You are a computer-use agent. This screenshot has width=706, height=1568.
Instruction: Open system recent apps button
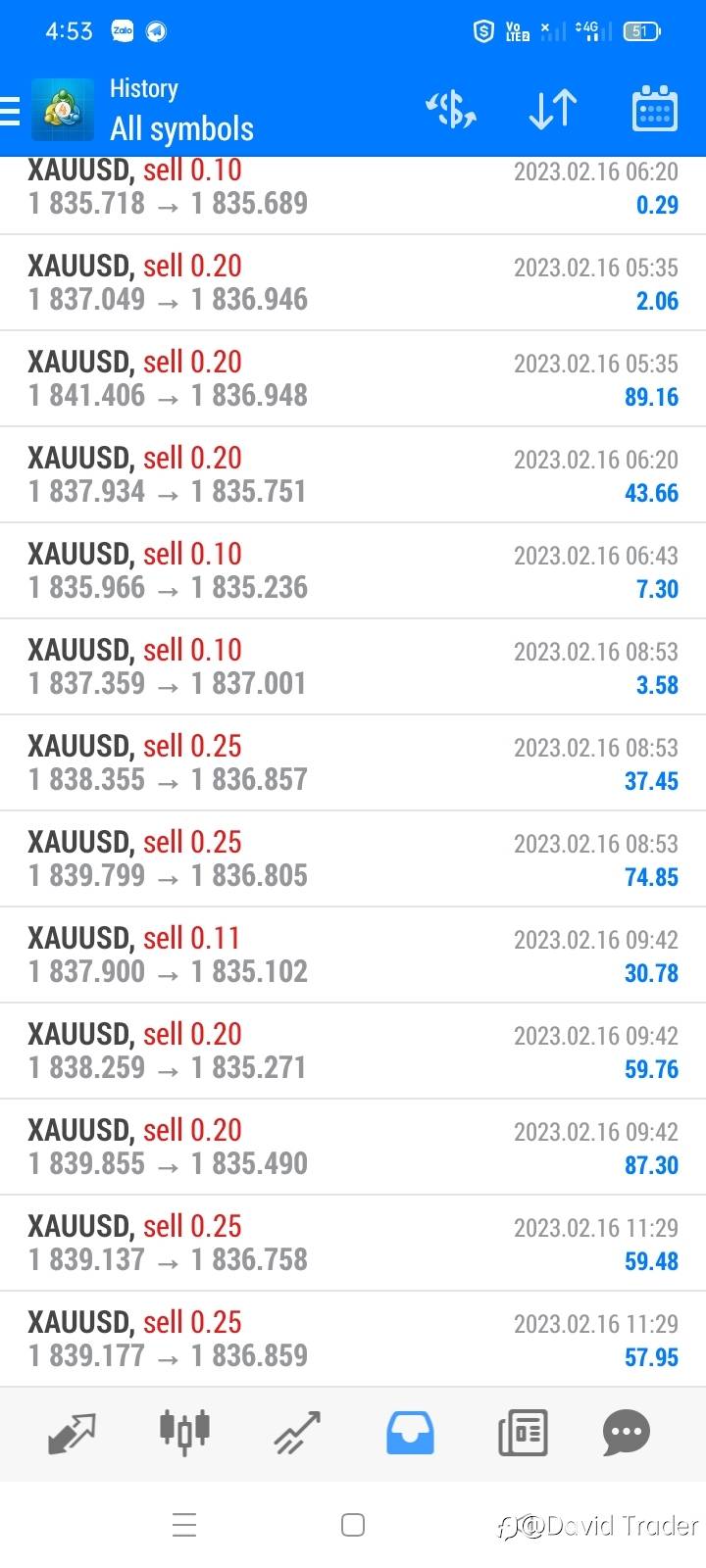184,1525
